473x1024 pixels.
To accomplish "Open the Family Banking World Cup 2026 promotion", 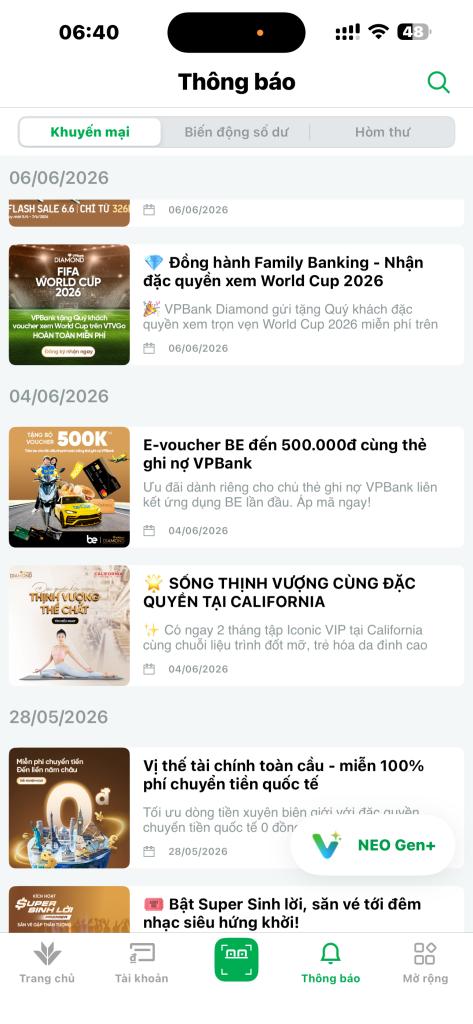I will click(x=236, y=304).
